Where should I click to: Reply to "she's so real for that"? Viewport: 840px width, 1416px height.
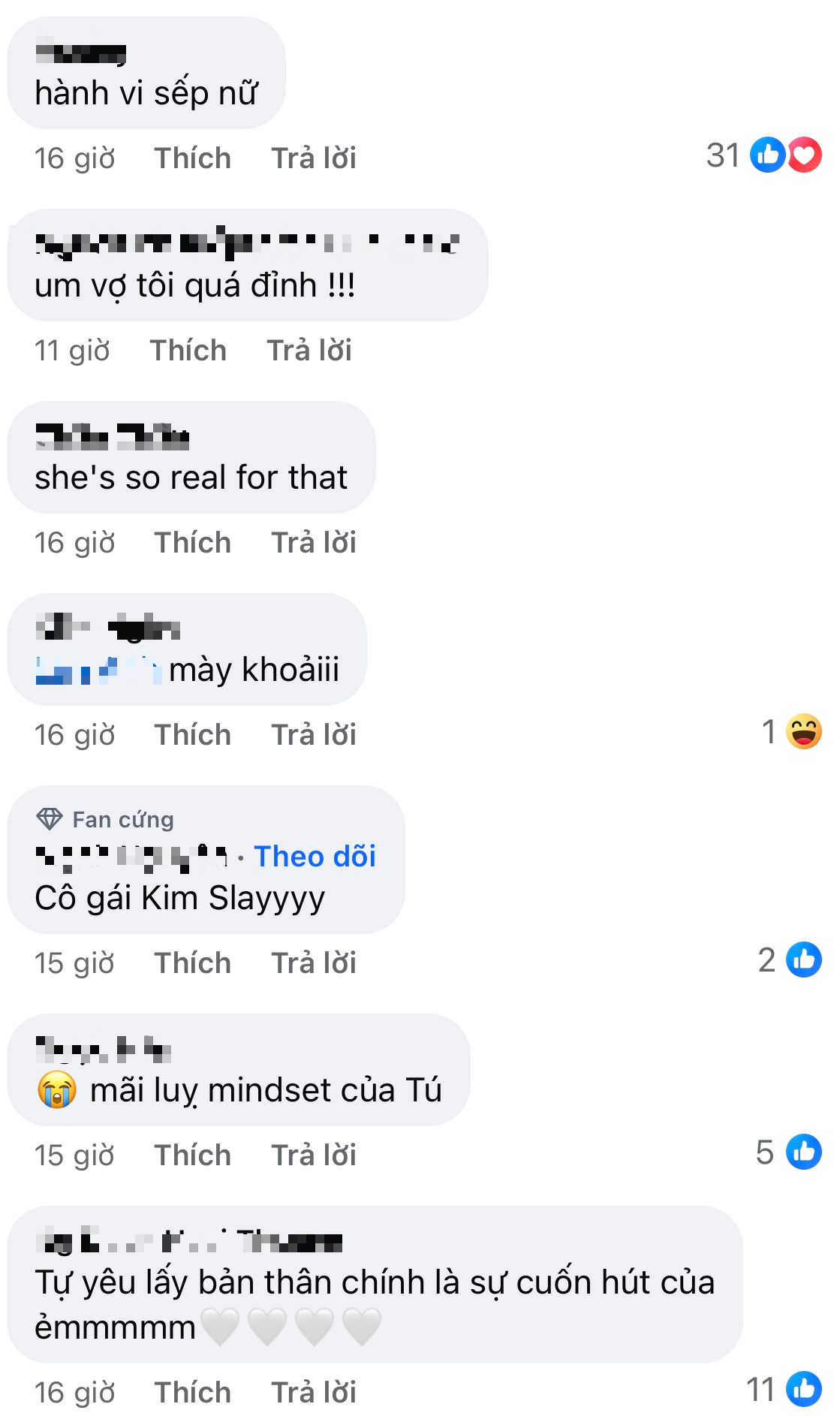pyautogui.click(x=313, y=543)
